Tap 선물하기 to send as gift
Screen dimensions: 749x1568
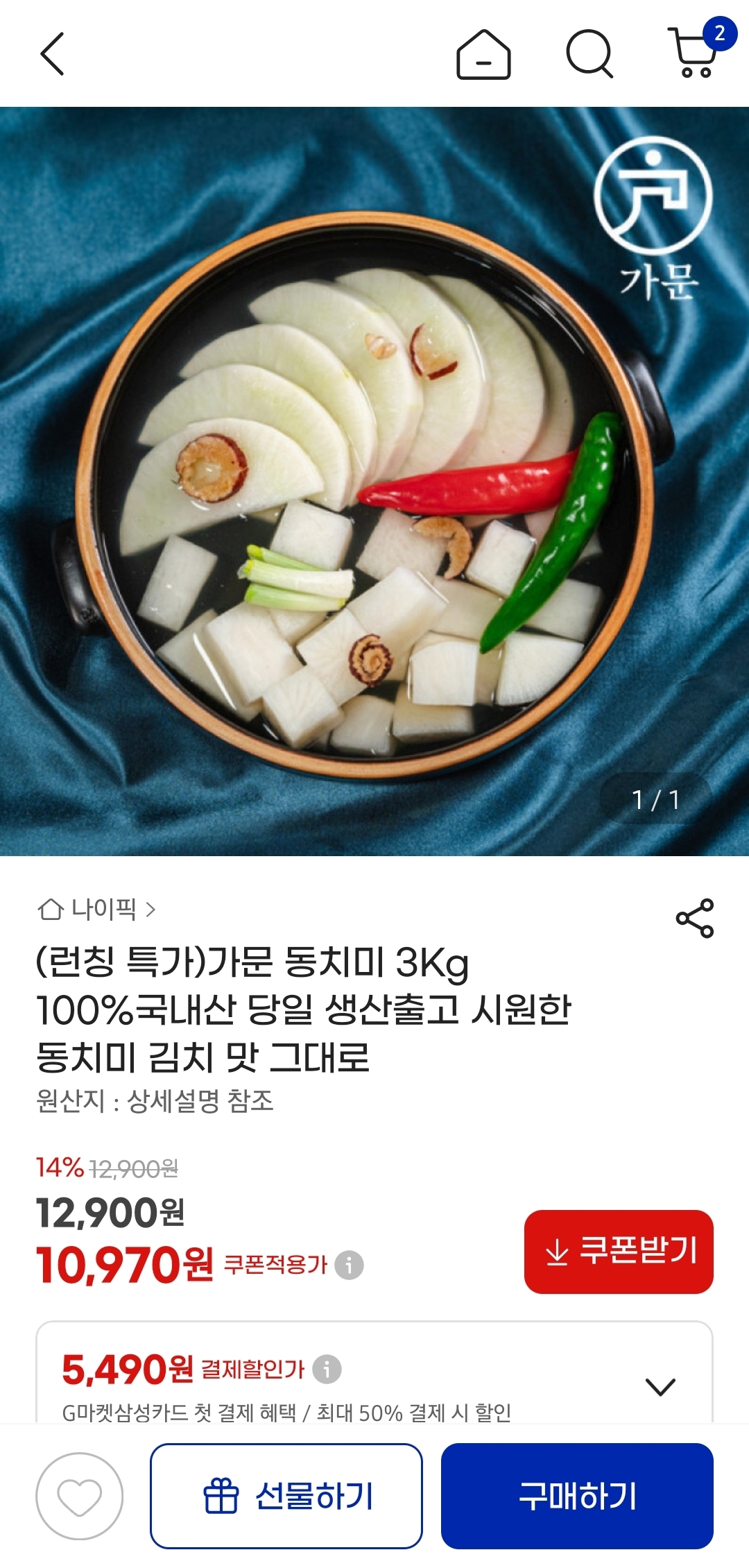point(286,1496)
